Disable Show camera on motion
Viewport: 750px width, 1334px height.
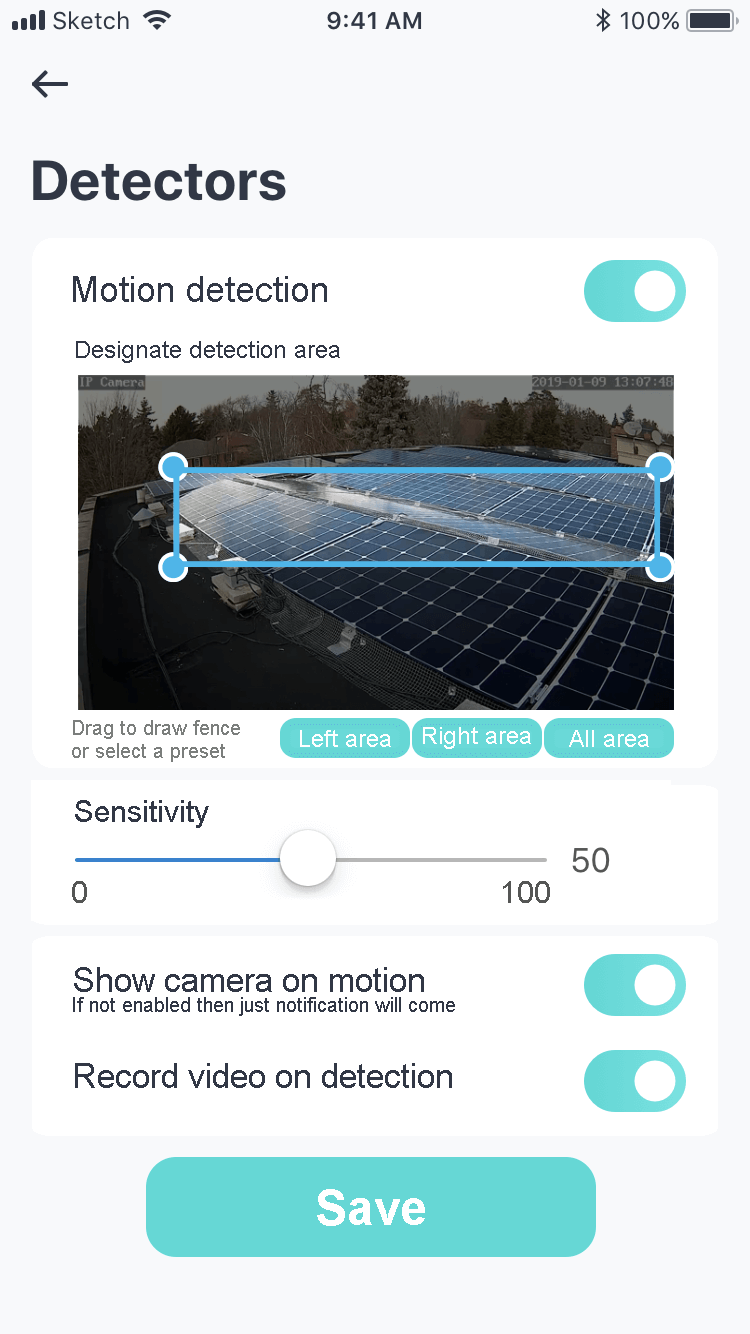point(635,985)
